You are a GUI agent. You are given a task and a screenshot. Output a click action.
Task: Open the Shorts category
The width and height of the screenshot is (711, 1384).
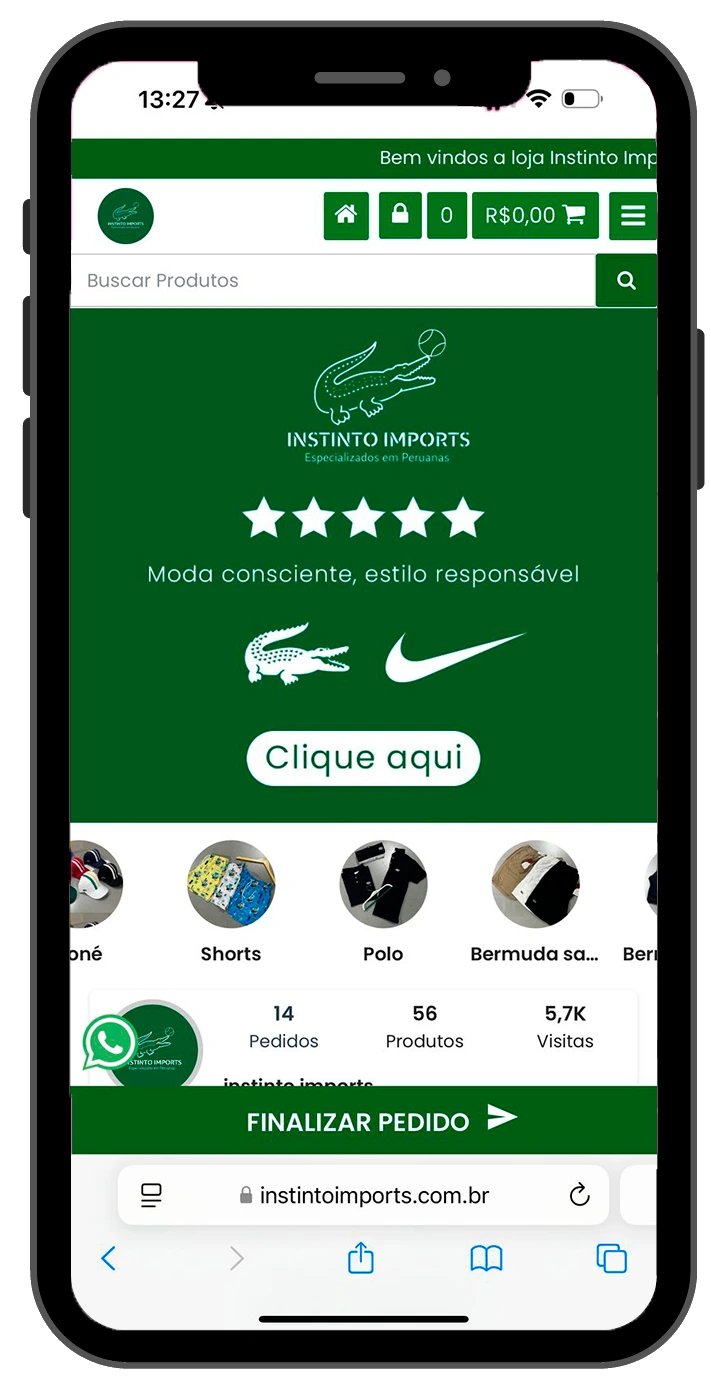click(231, 885)
